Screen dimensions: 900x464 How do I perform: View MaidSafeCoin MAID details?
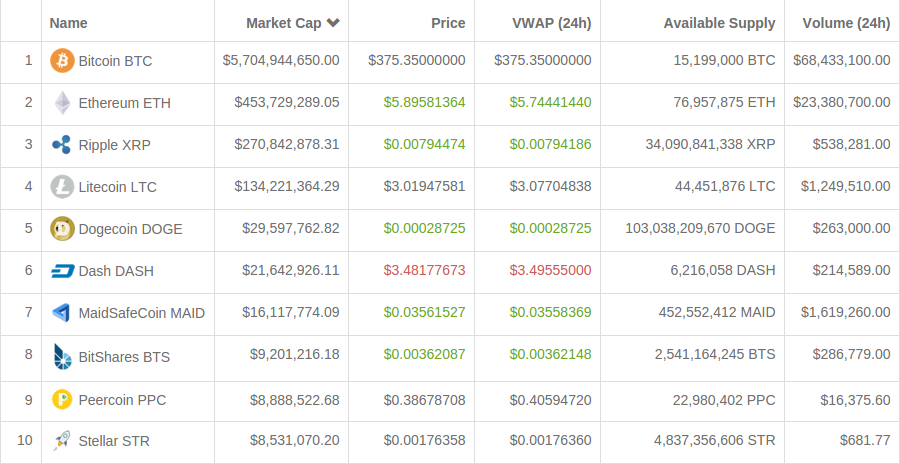click(x=141, y=314)
